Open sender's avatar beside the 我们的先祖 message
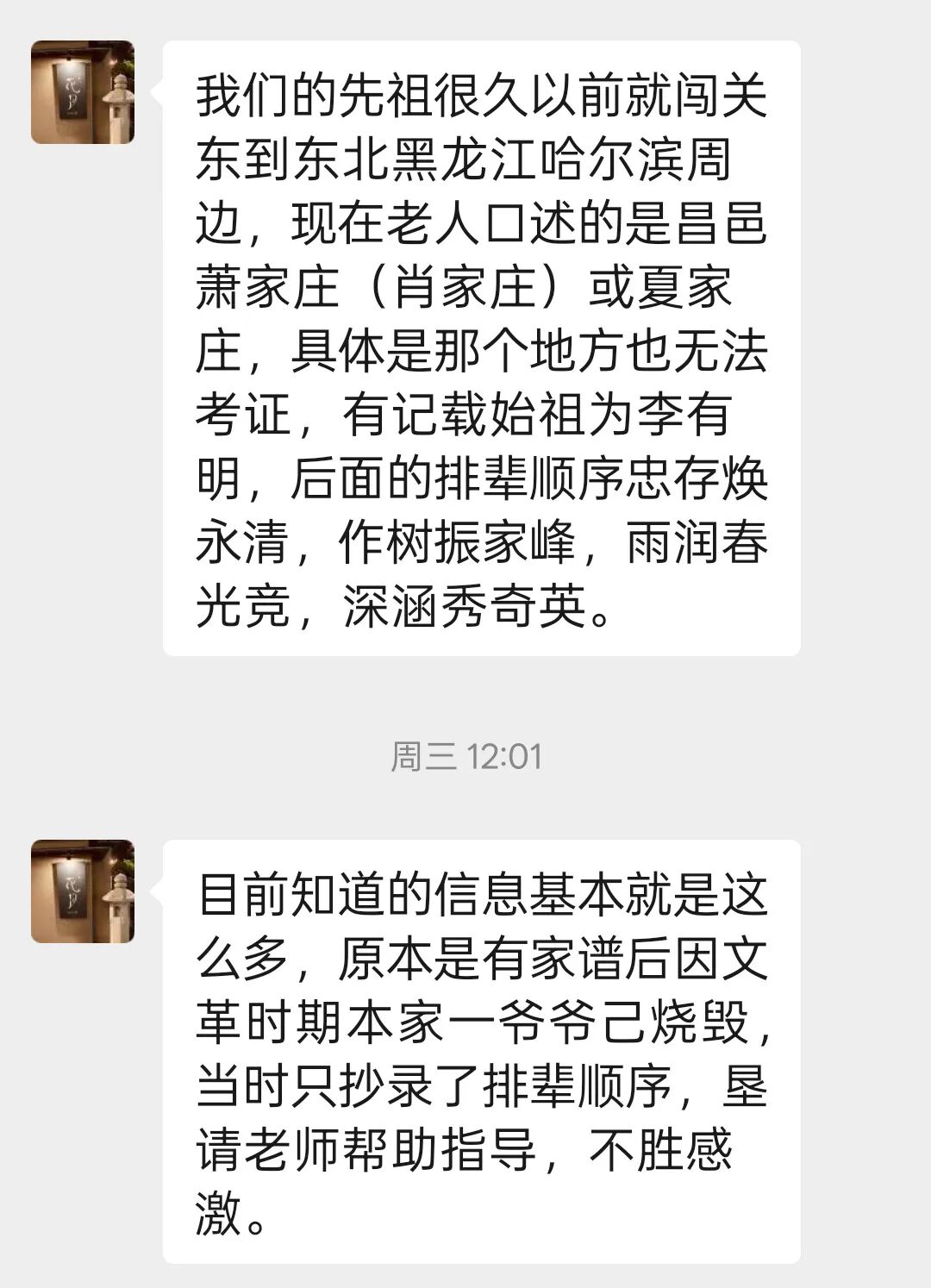This screenshot has width=931, height=1288. pyautogui.click(x=83, y=92)
